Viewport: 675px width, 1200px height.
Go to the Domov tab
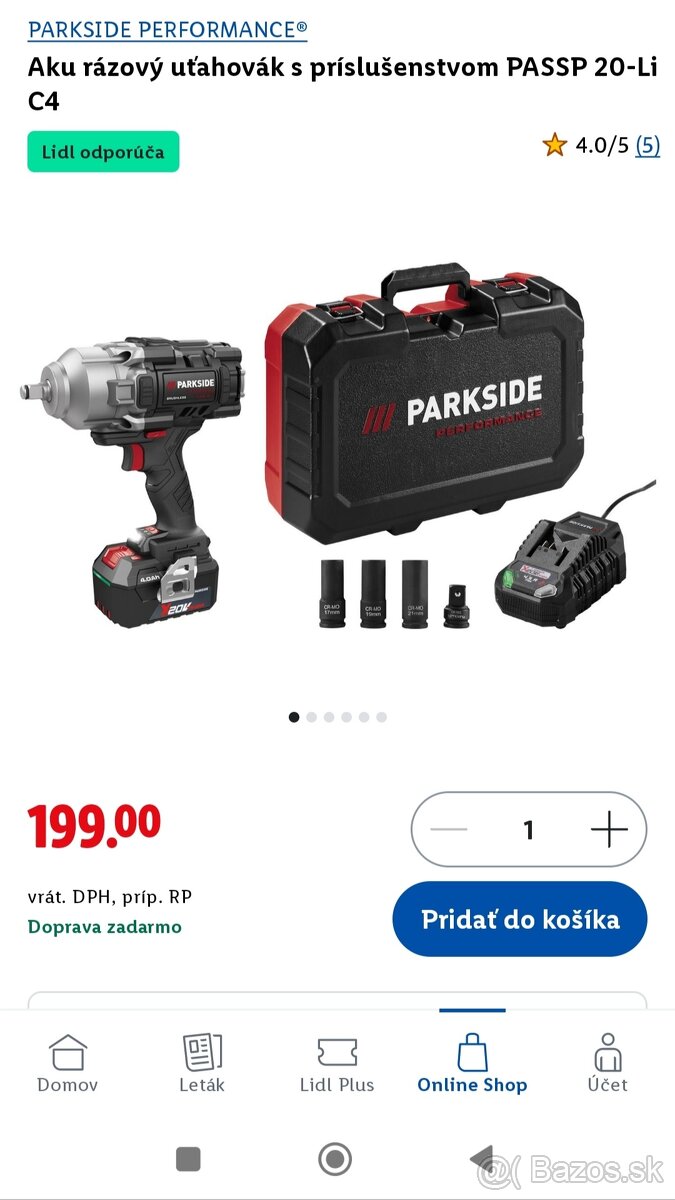click(x=67, y=1063)
